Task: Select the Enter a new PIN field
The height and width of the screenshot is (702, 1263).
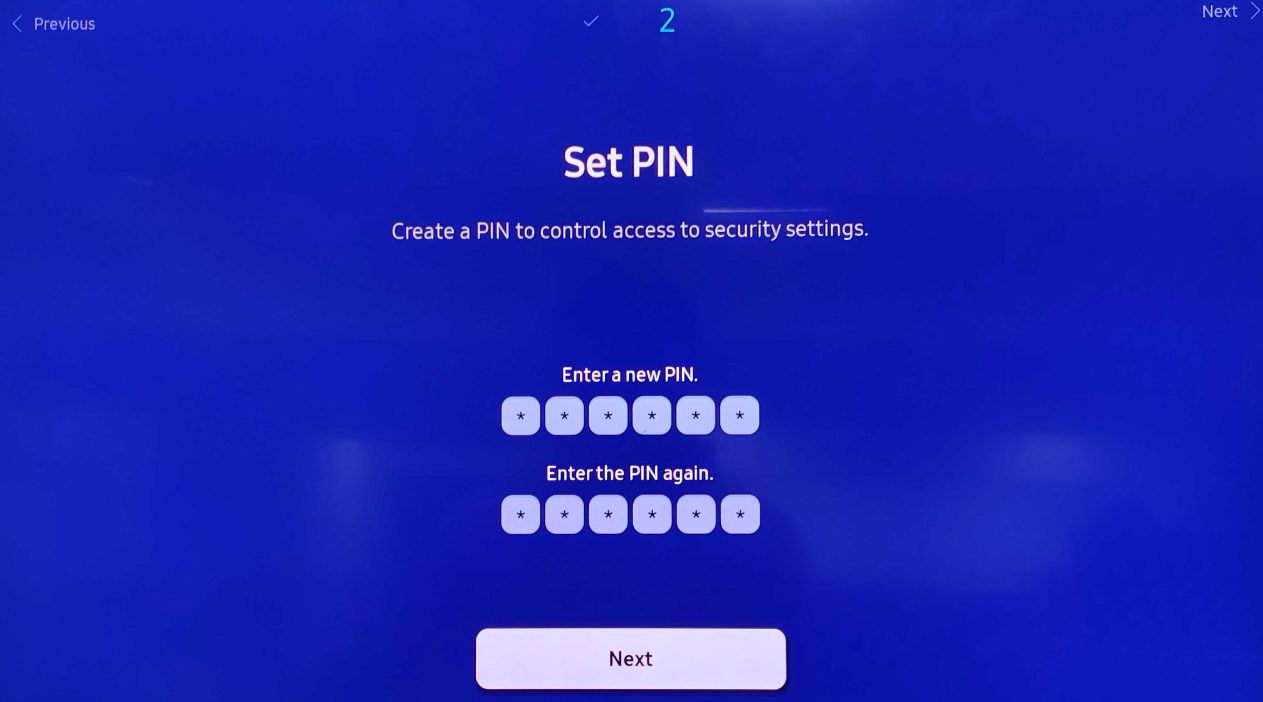Action: 629,415
